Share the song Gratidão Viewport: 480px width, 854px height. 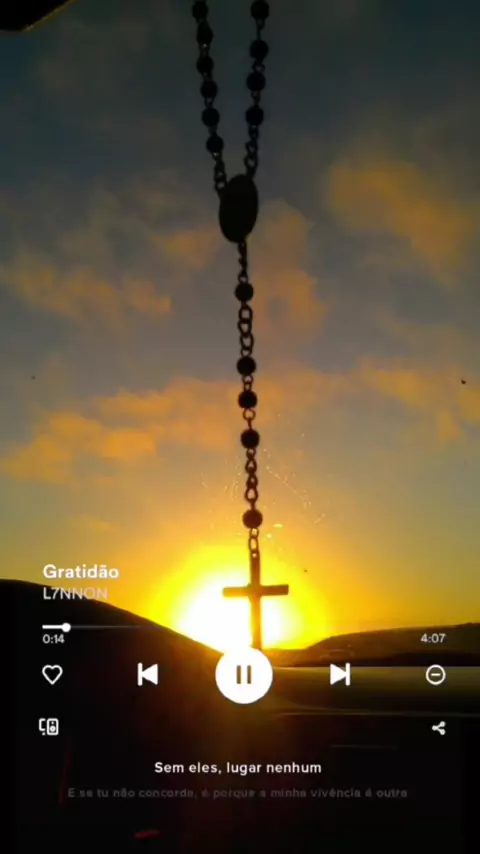coord(439,728)
